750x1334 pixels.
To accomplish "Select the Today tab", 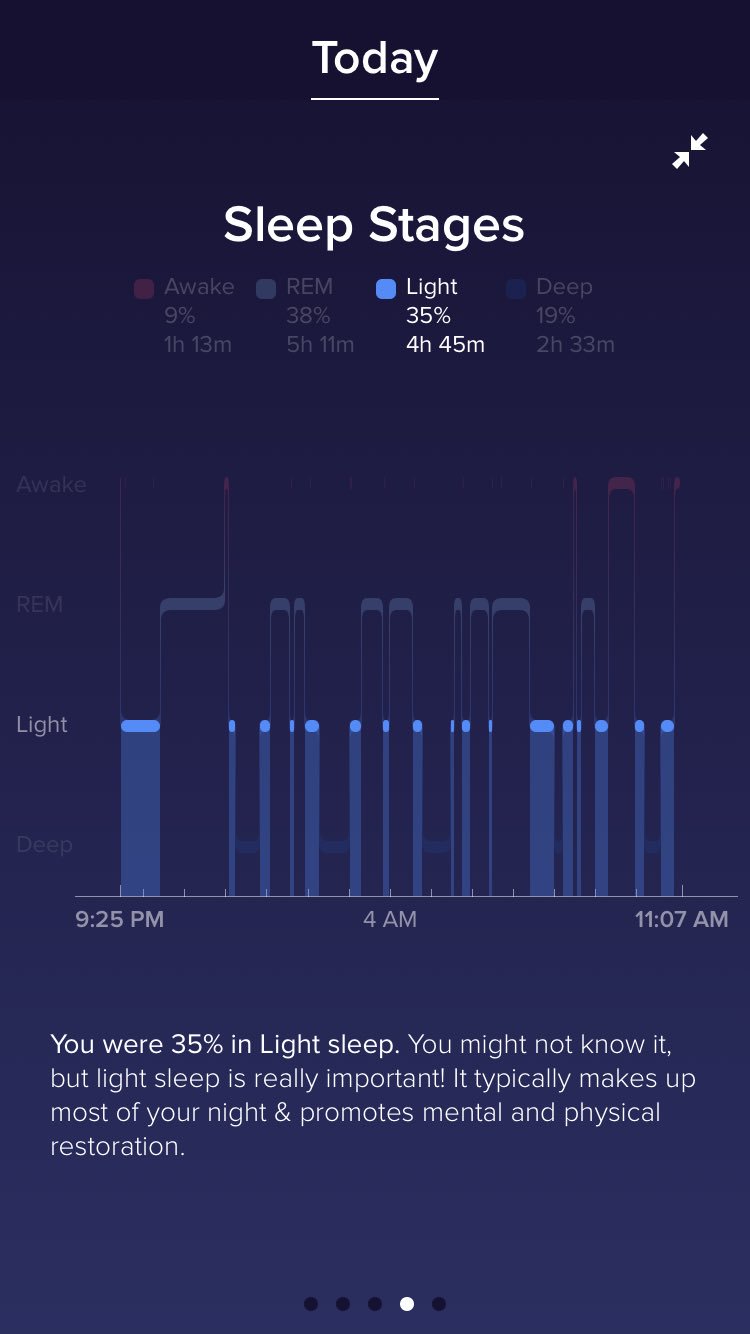I will tap(375, 59).
